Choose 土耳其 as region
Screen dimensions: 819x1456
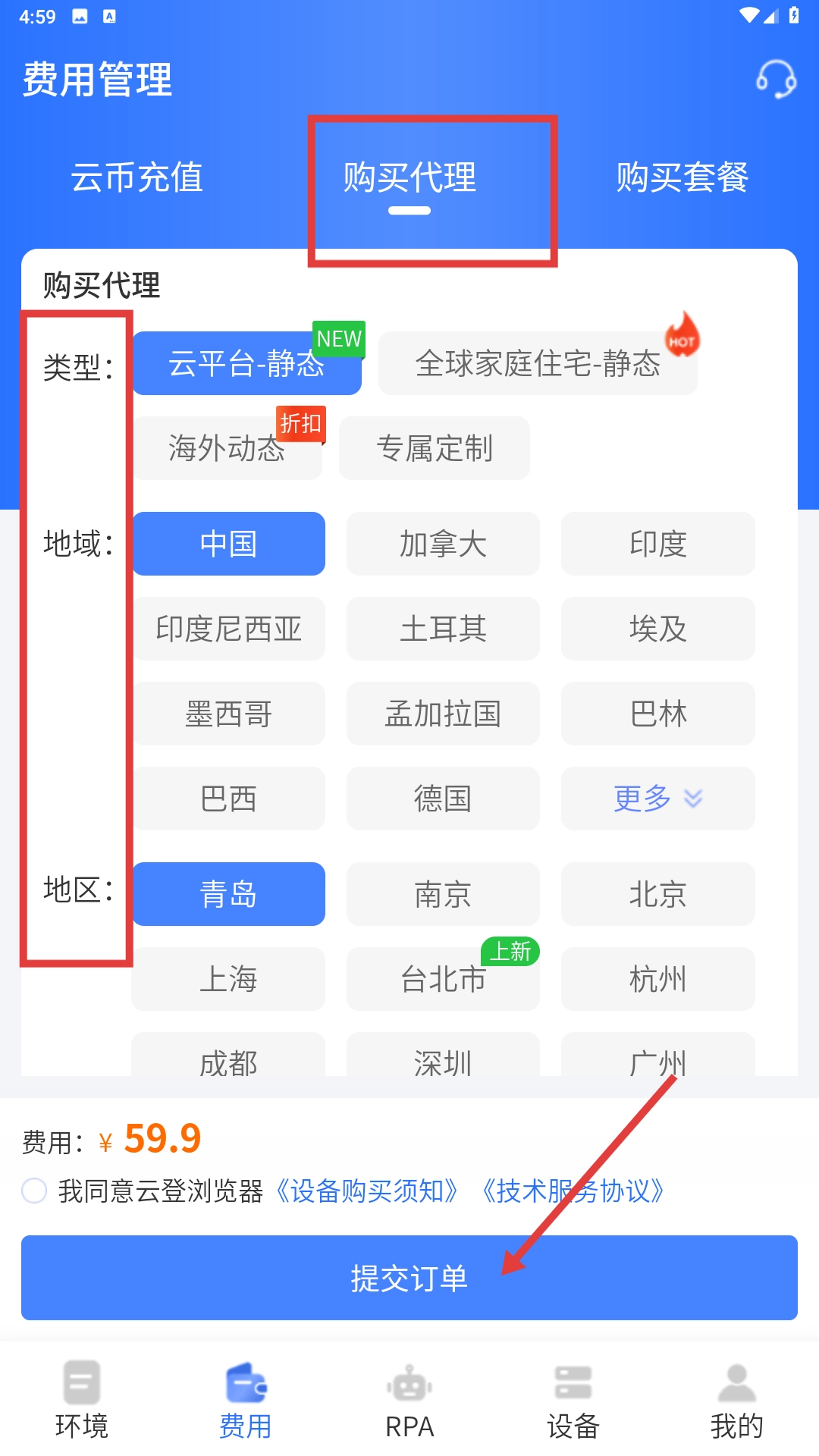[x=443, y=629]
